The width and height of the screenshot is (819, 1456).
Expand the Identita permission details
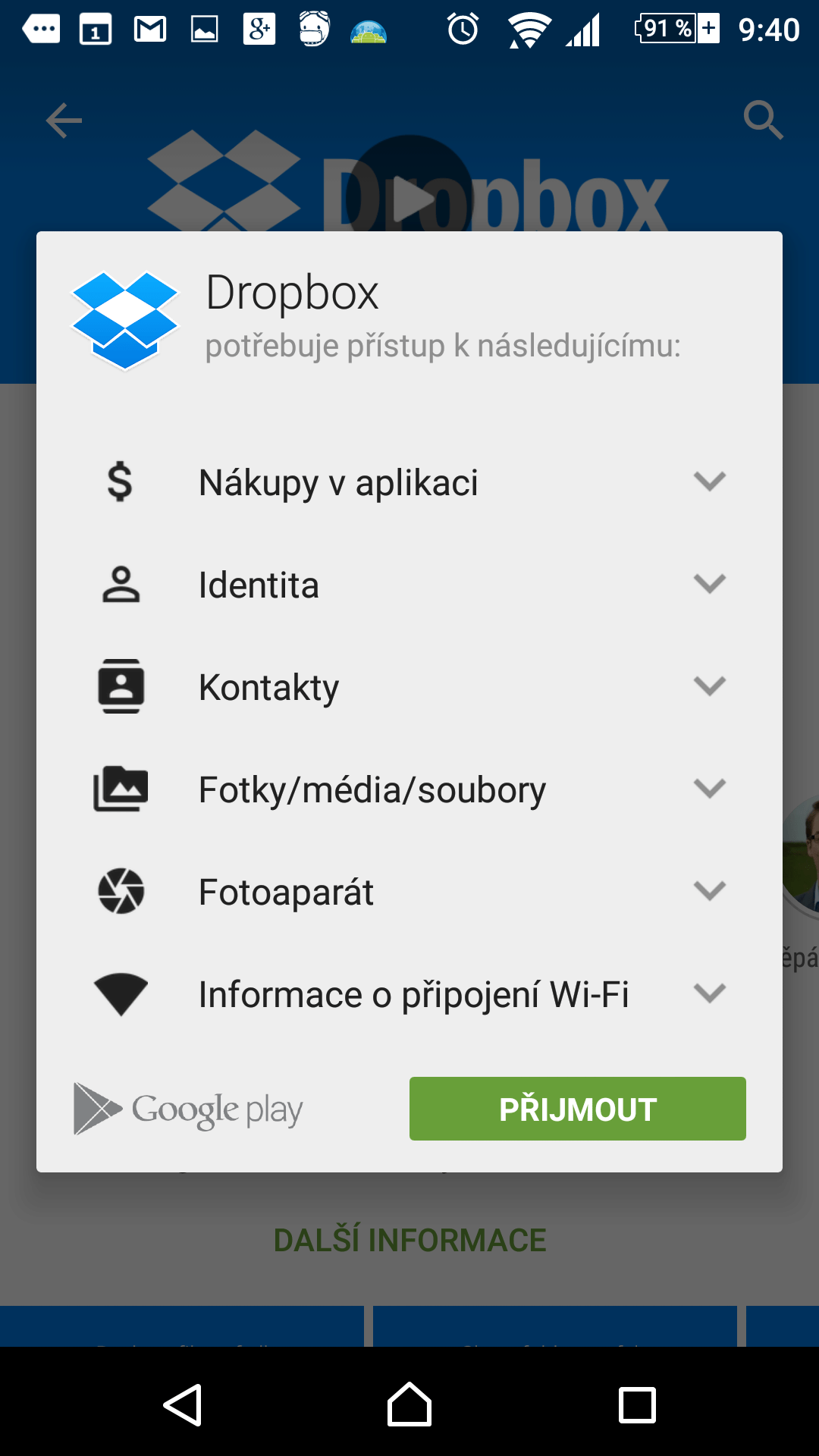click(409, 585)
